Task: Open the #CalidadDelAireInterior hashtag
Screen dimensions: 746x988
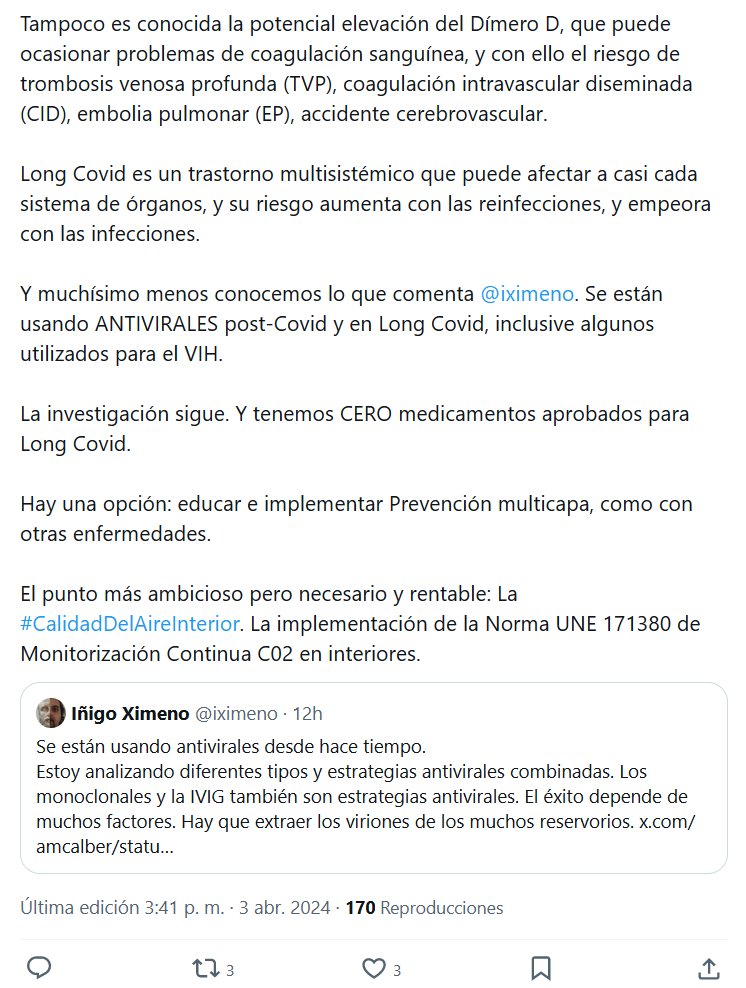Action: [130, 624]
